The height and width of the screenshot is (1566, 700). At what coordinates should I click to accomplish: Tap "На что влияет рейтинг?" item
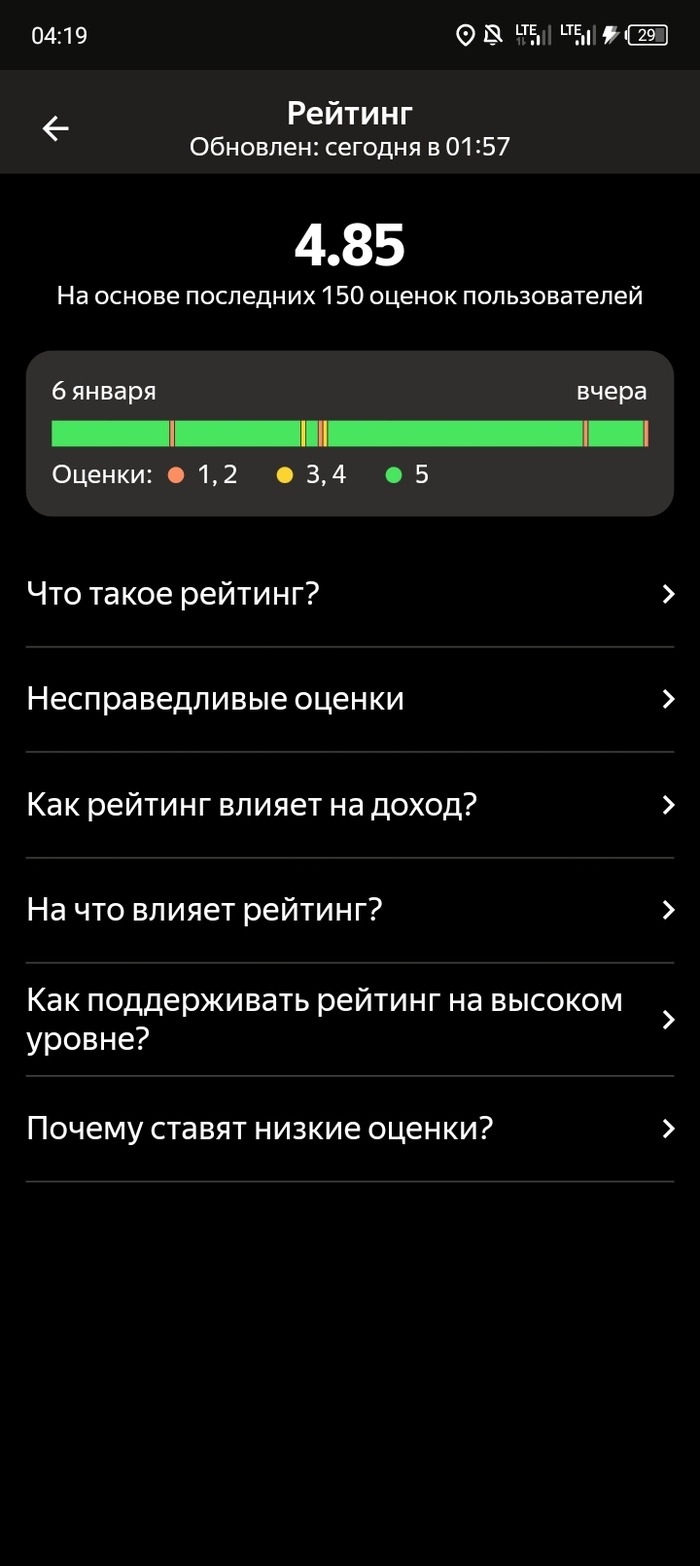point(350,910)
